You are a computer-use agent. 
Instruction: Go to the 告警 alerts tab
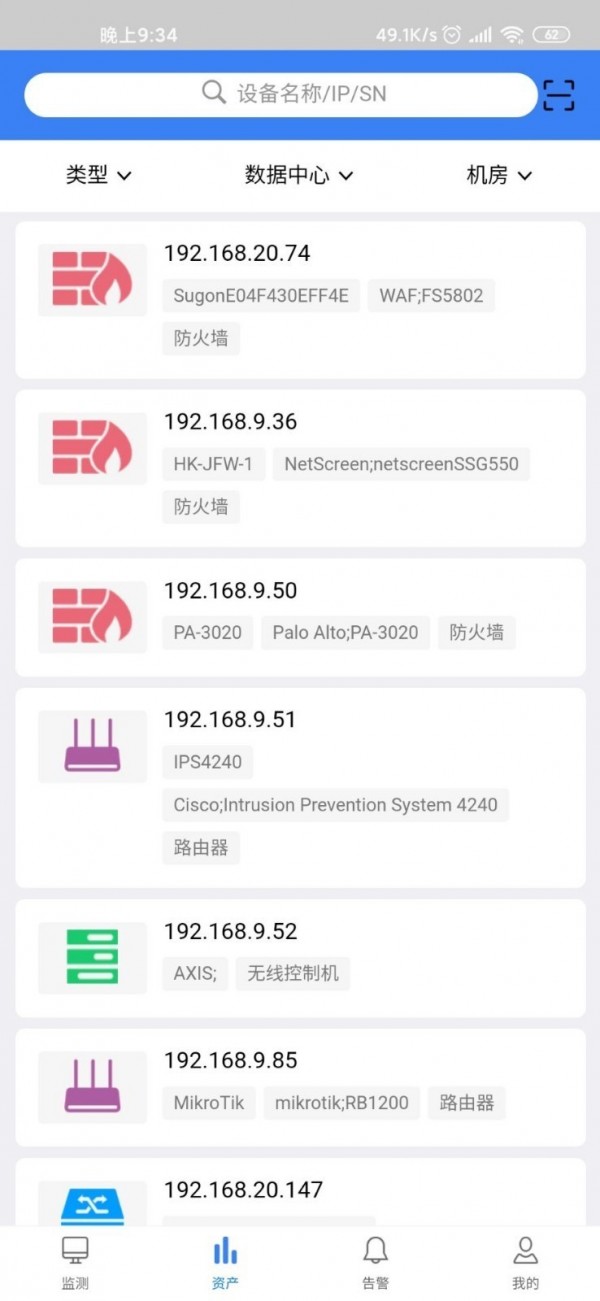coord(375,1262)
